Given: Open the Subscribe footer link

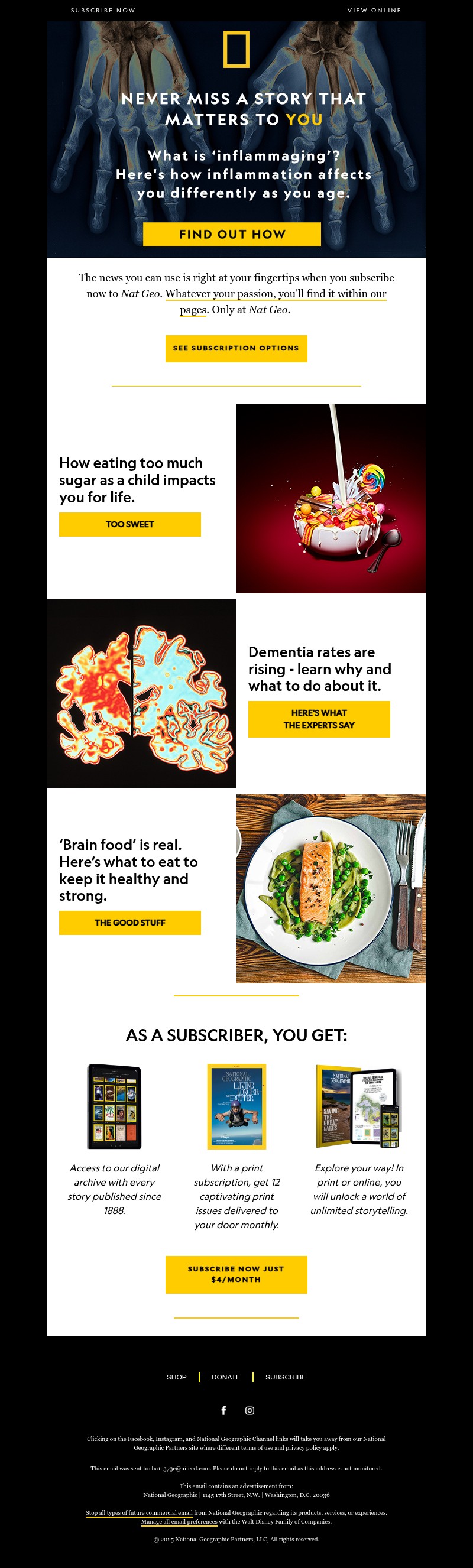Looking at the screenshot, I should click(x=286, y=1377).
